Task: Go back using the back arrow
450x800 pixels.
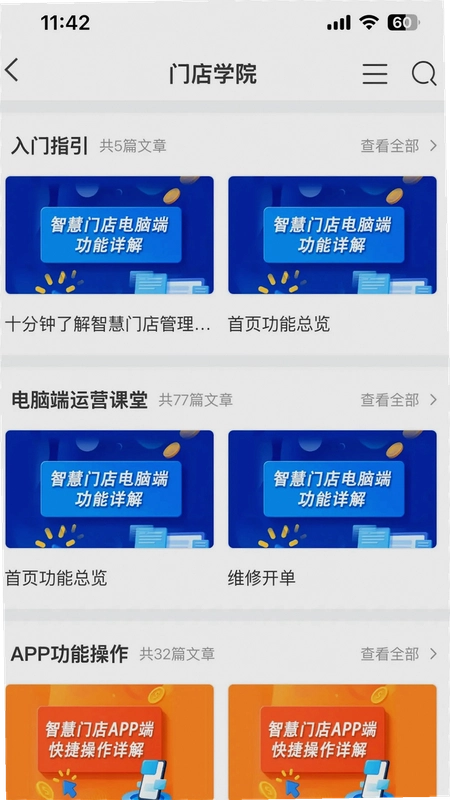Action: tap(12, 70)
